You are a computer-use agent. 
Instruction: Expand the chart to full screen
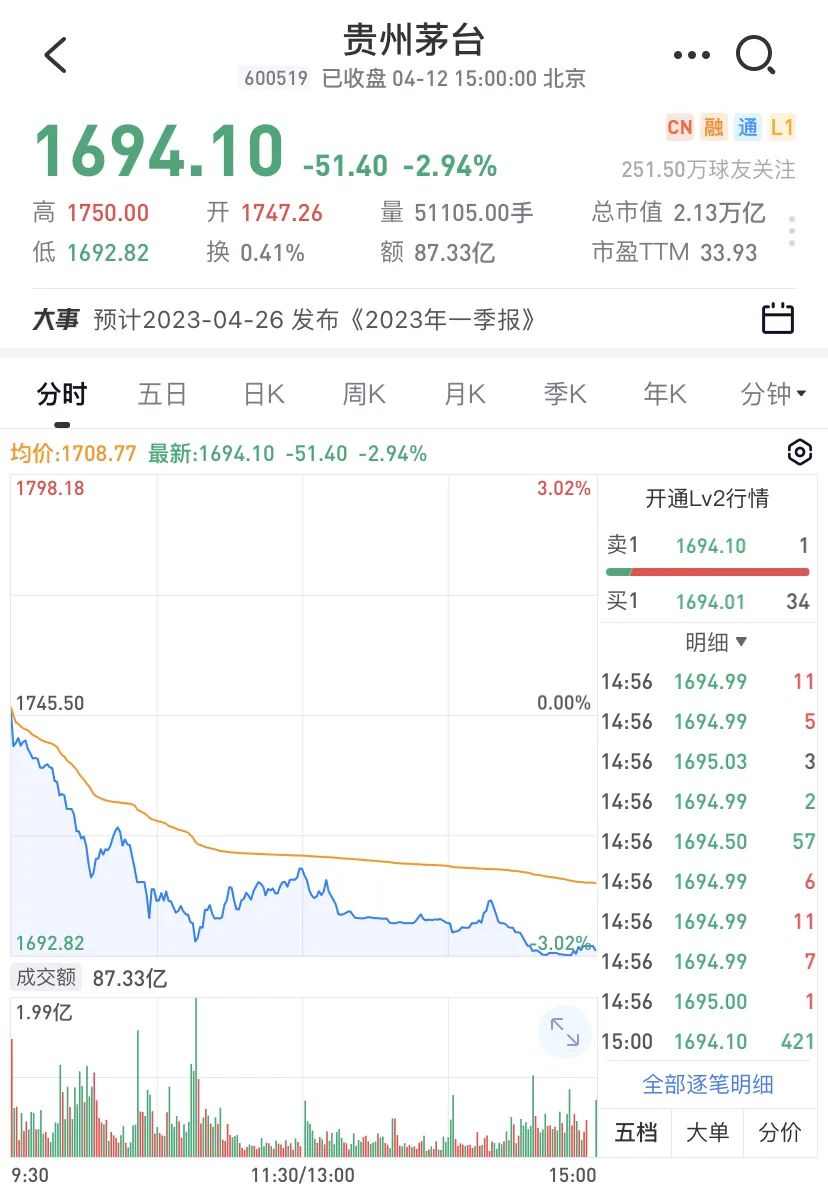point(565,1032)
